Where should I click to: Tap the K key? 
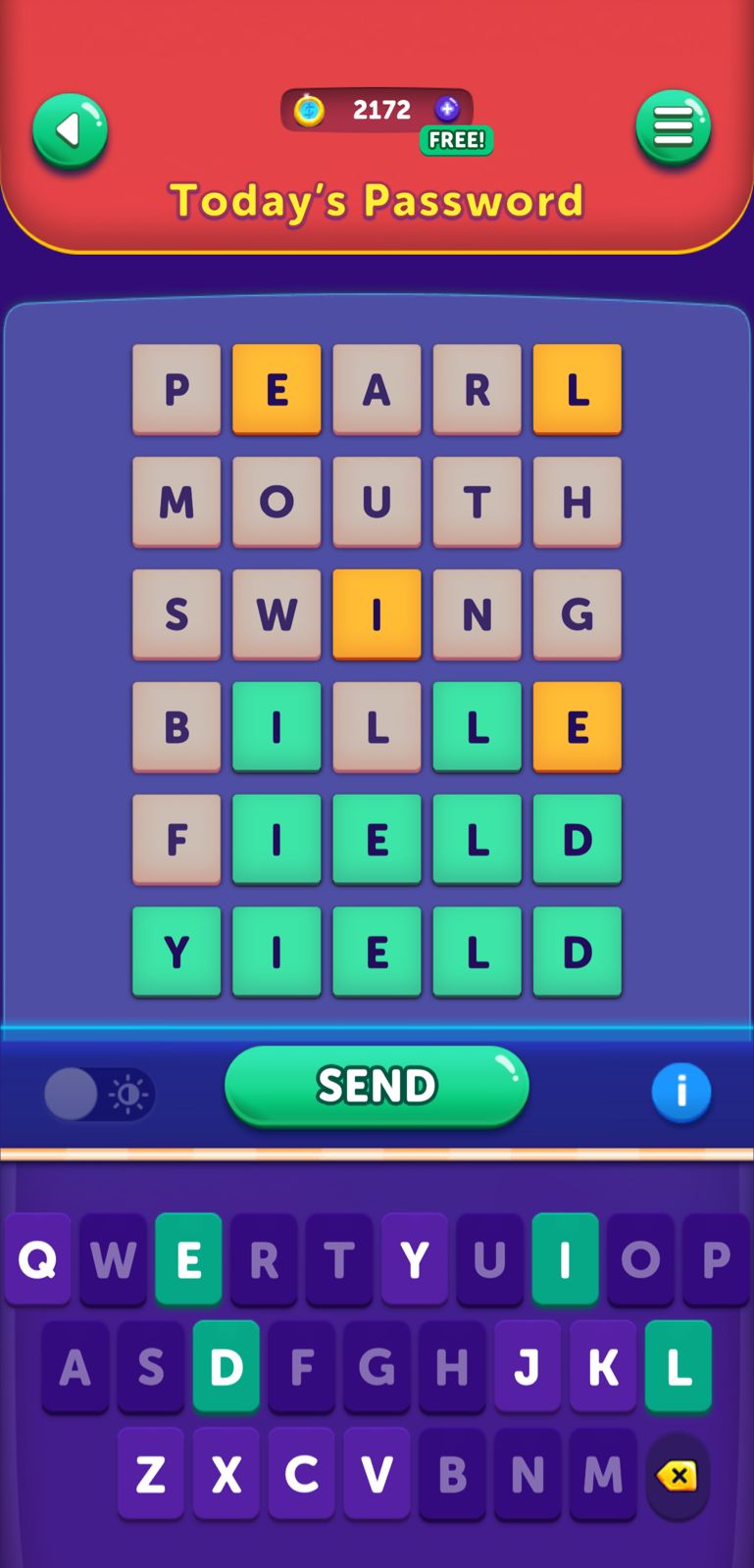603,1366
